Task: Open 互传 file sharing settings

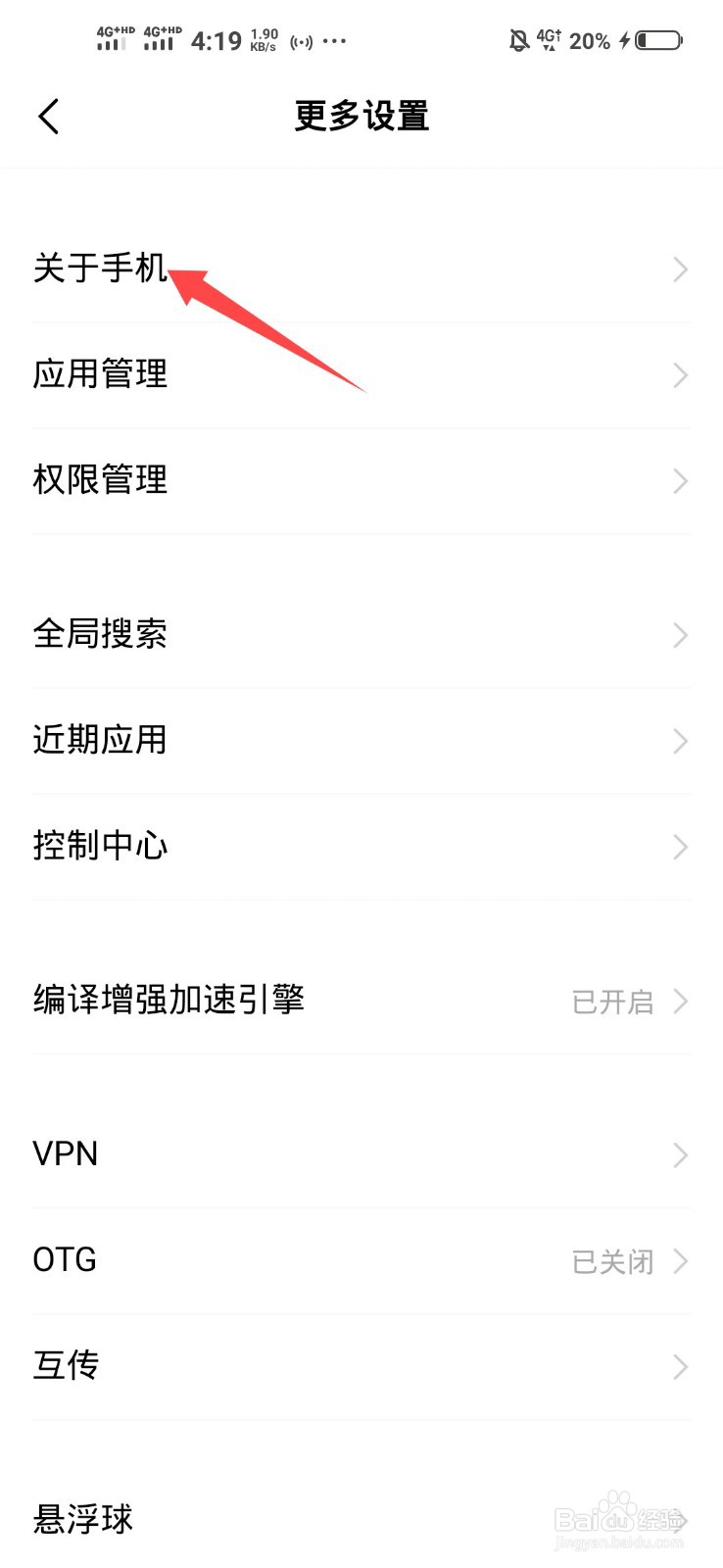Action: coord(65,1366)
